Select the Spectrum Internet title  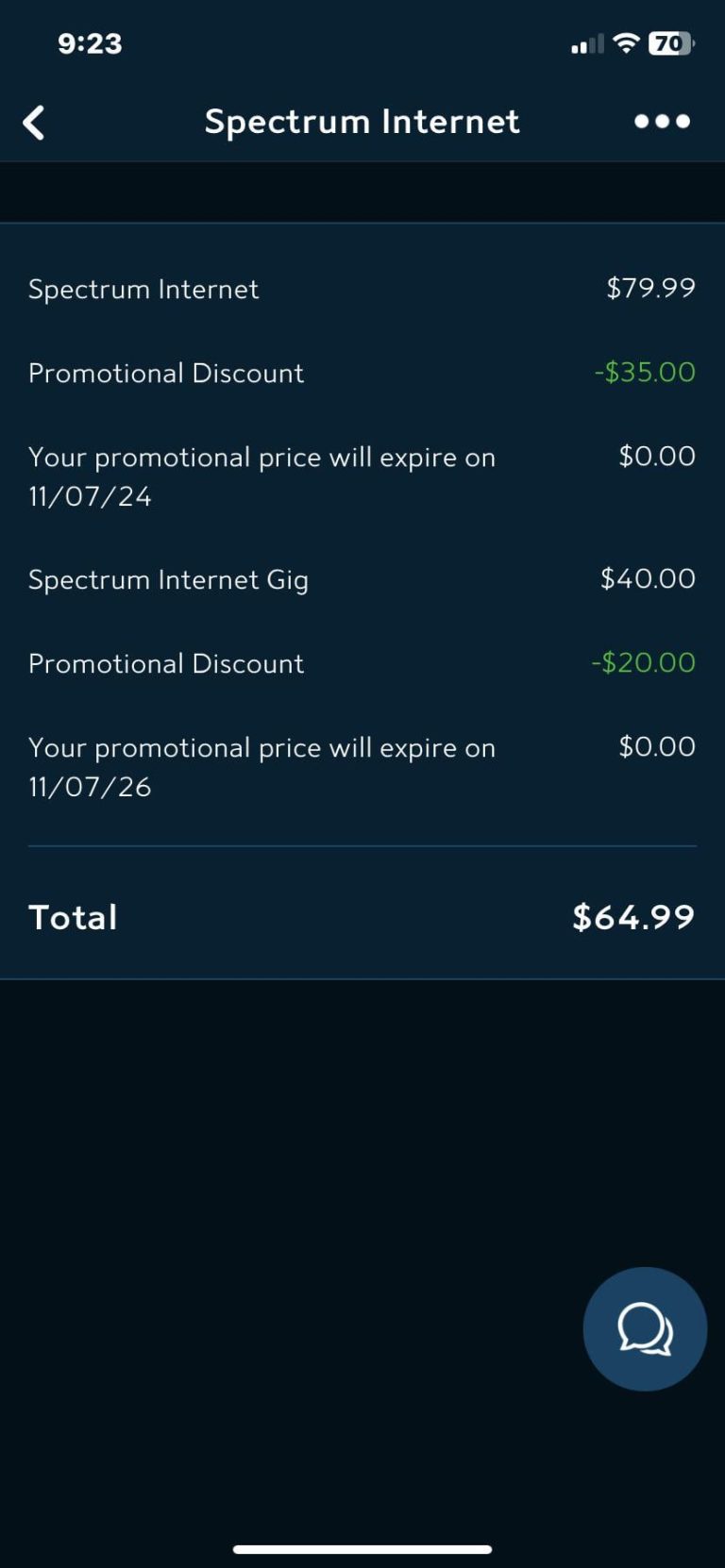[361, 121]
